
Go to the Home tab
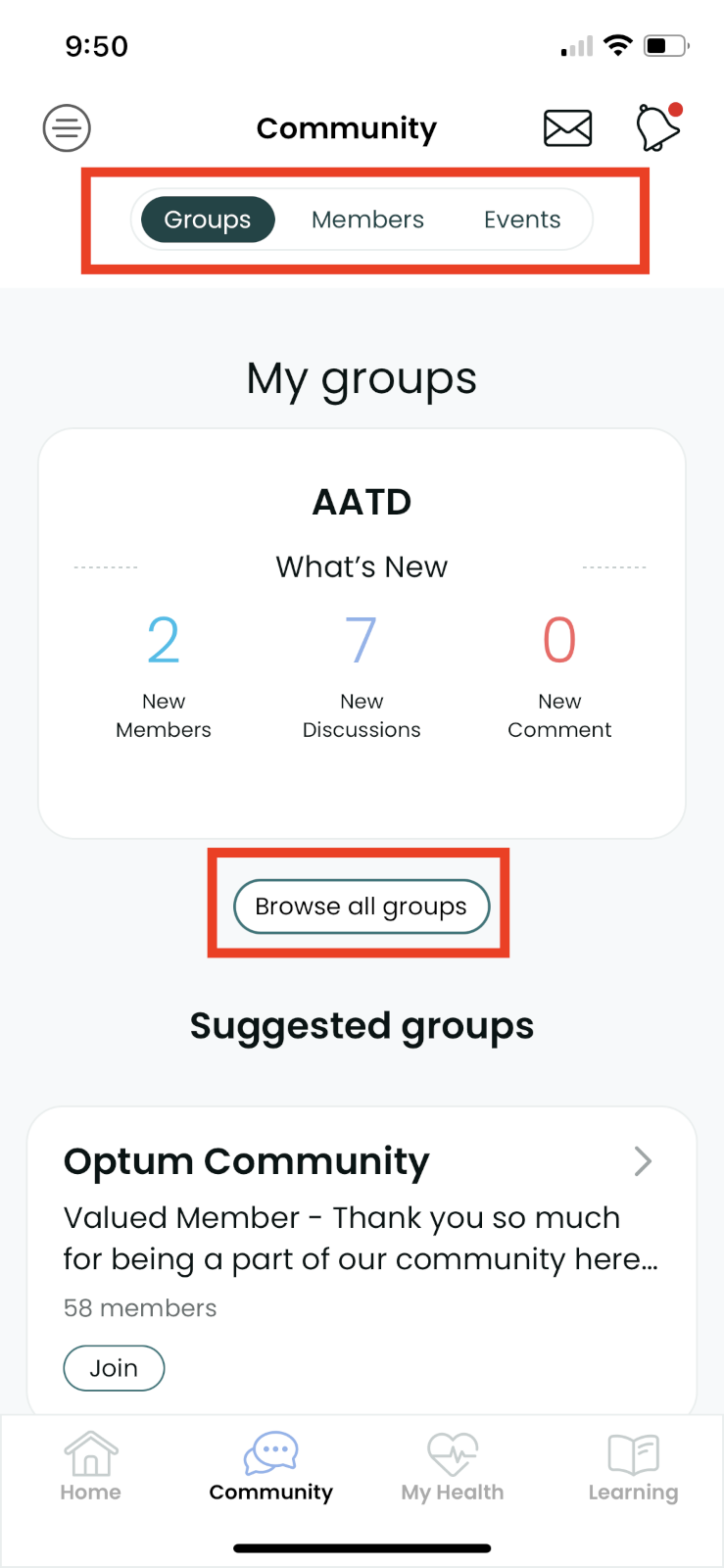click(90, 1467)
